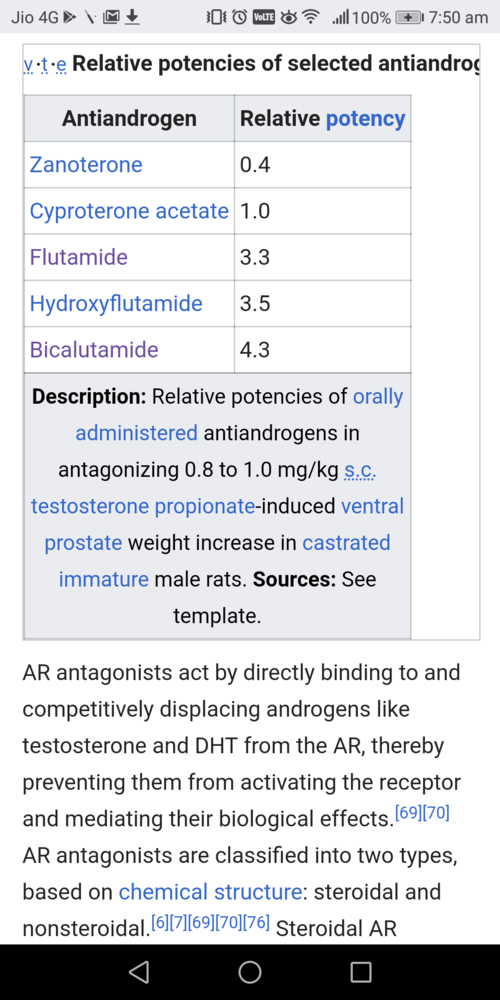The height and width of the screenshot is (1000, 500).
Task: Tap the potency link in table header
Action: coord(365,119)
